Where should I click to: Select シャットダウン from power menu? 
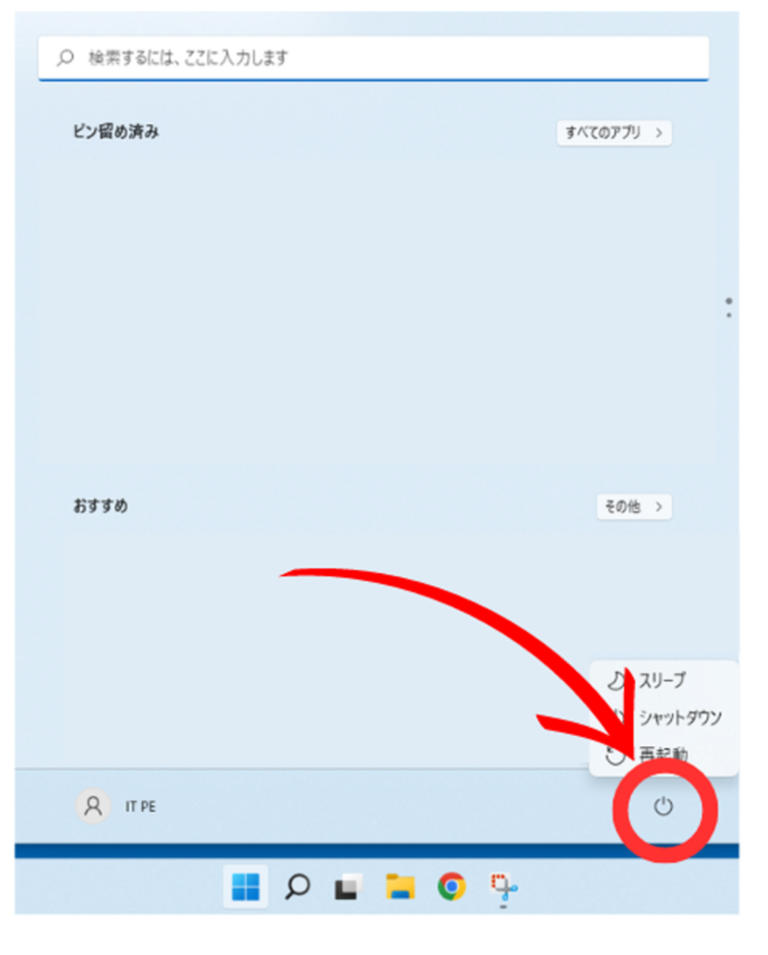(678, 718)
